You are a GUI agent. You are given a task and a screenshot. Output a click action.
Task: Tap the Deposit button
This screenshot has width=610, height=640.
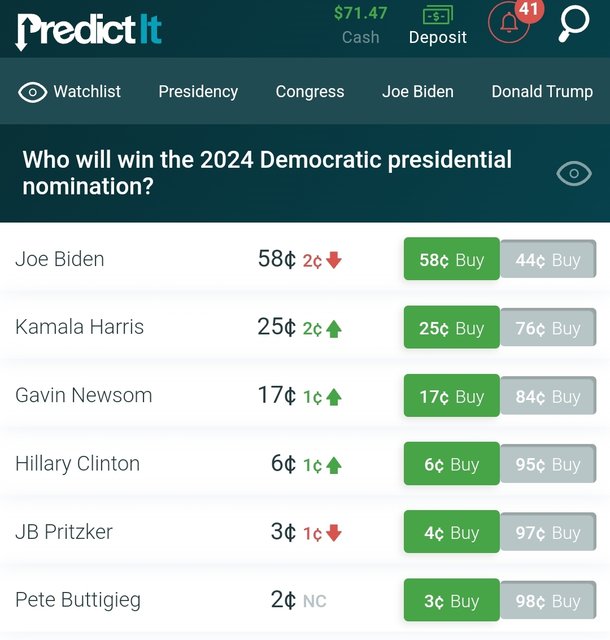pos(437,26)
